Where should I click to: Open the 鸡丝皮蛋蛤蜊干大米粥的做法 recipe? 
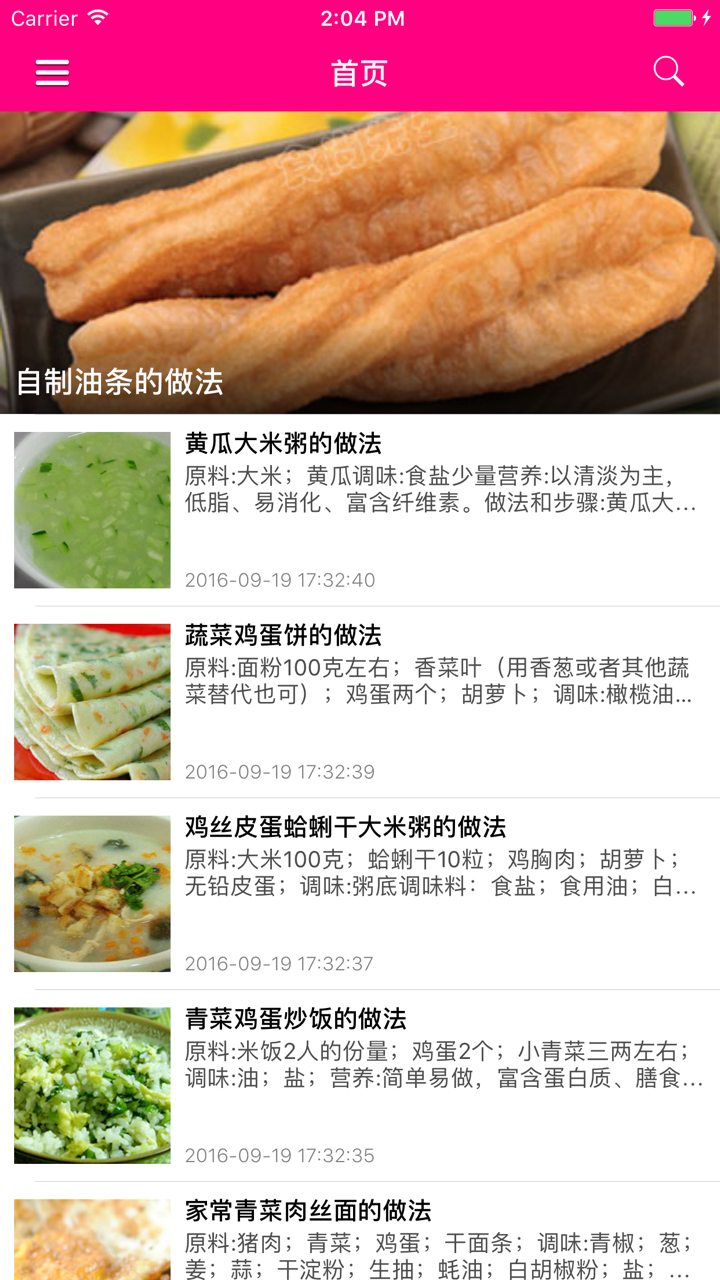point(341,827)
